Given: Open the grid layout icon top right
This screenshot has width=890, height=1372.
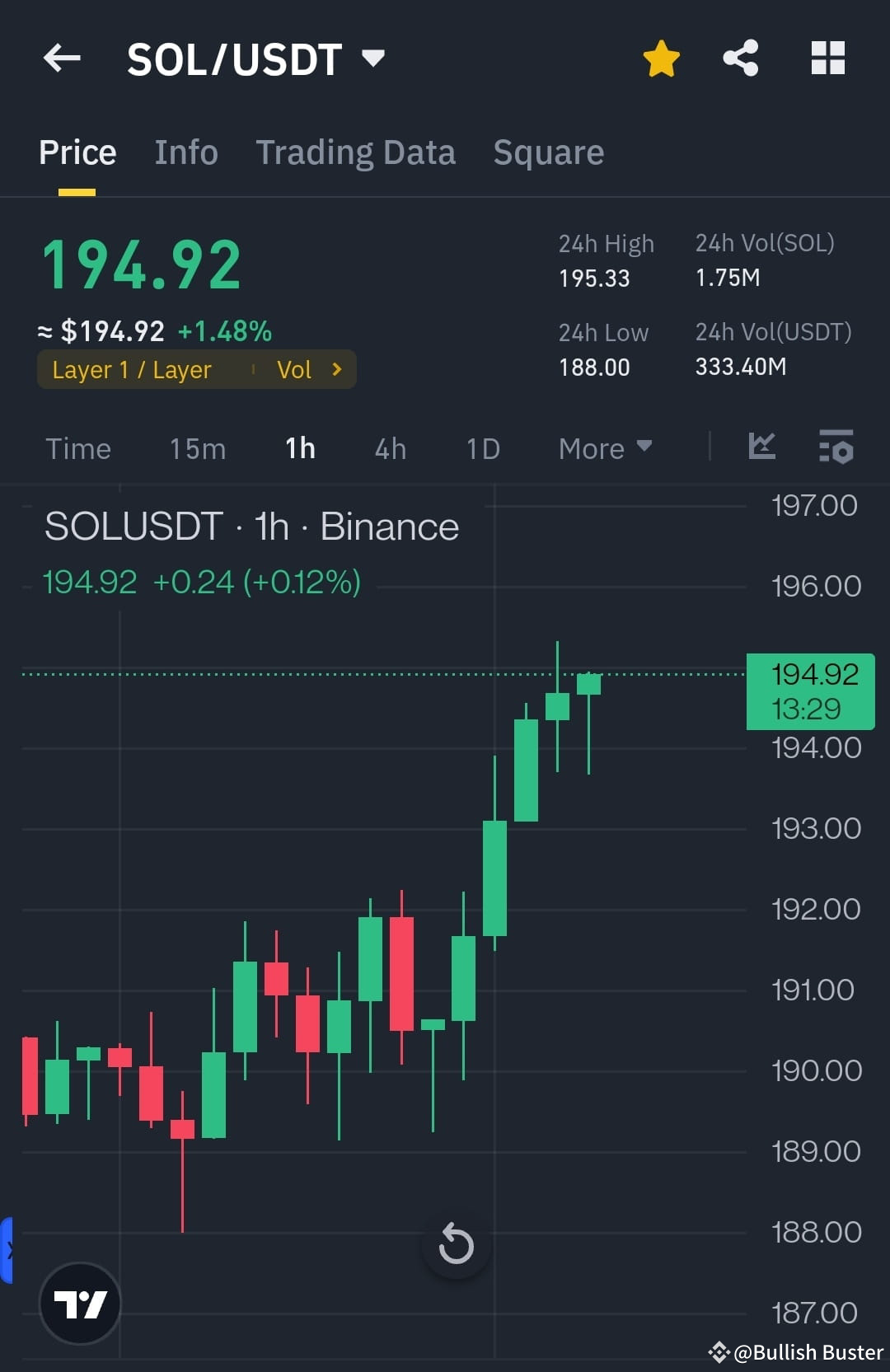Looking at the screenshot, I should (827, 58).
